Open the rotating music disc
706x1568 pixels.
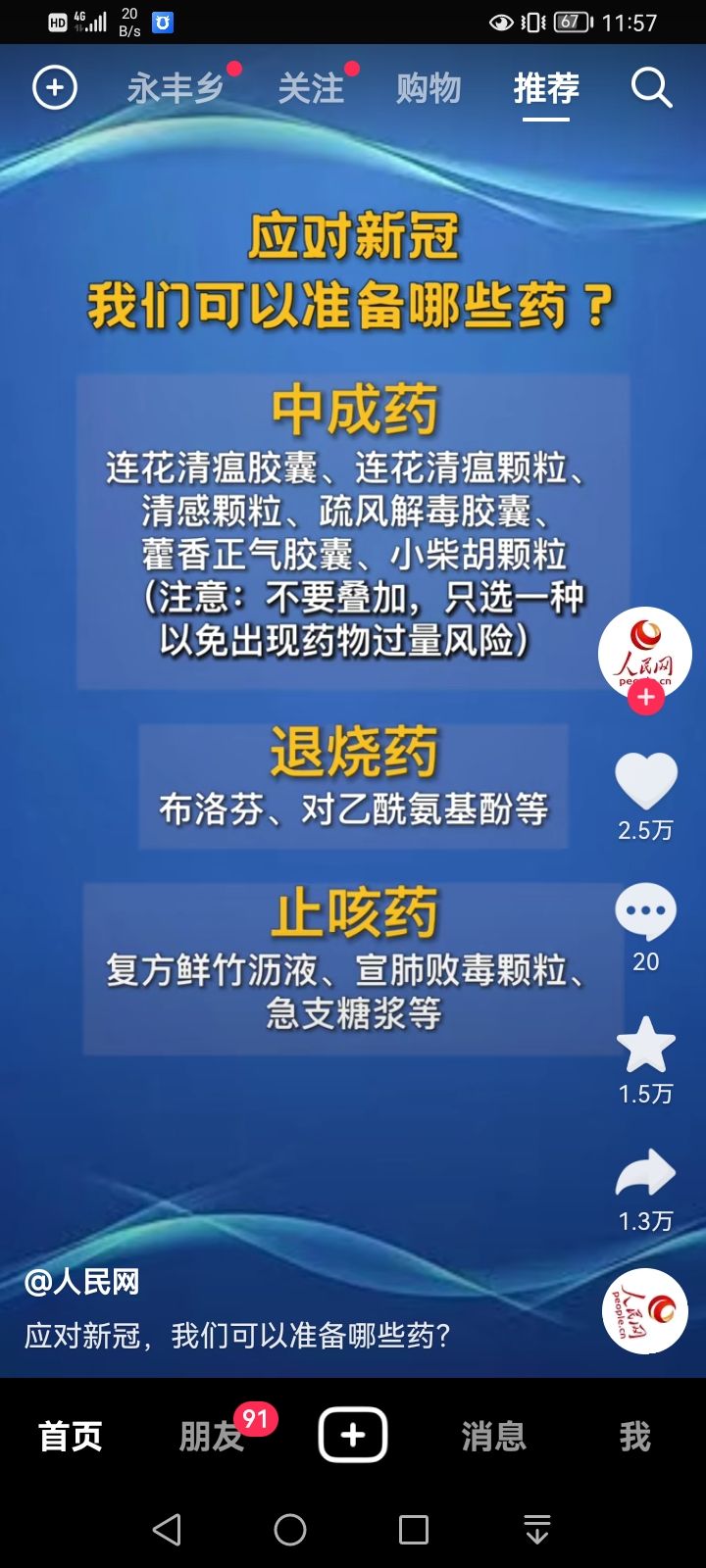pyautogui.click(x=645, y=1311)
